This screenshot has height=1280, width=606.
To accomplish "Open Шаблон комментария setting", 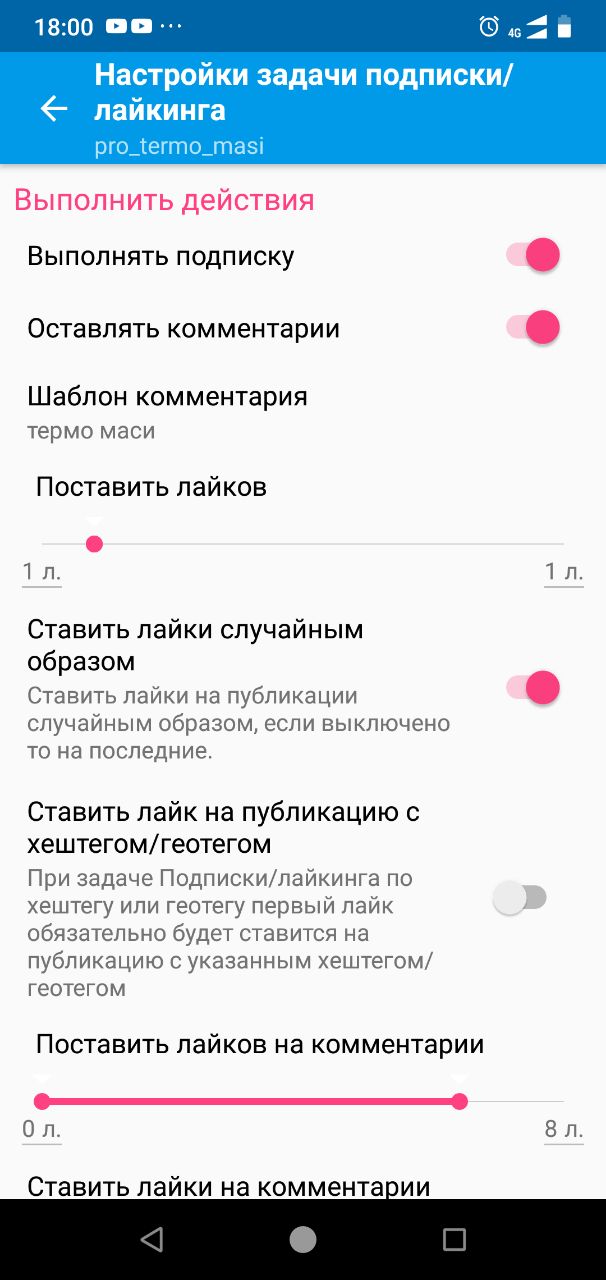I will 168,412.
